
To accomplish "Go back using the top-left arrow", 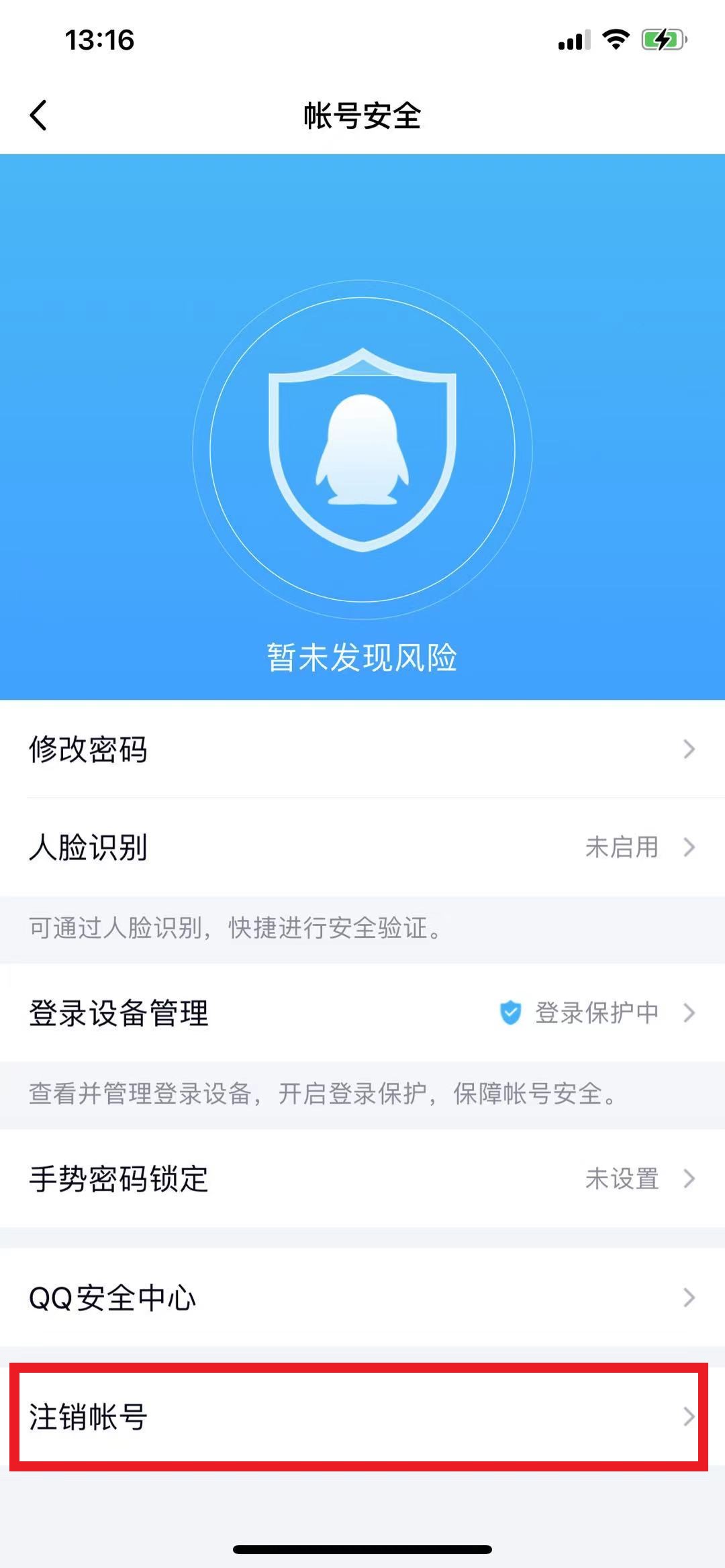I will point(39,115).
